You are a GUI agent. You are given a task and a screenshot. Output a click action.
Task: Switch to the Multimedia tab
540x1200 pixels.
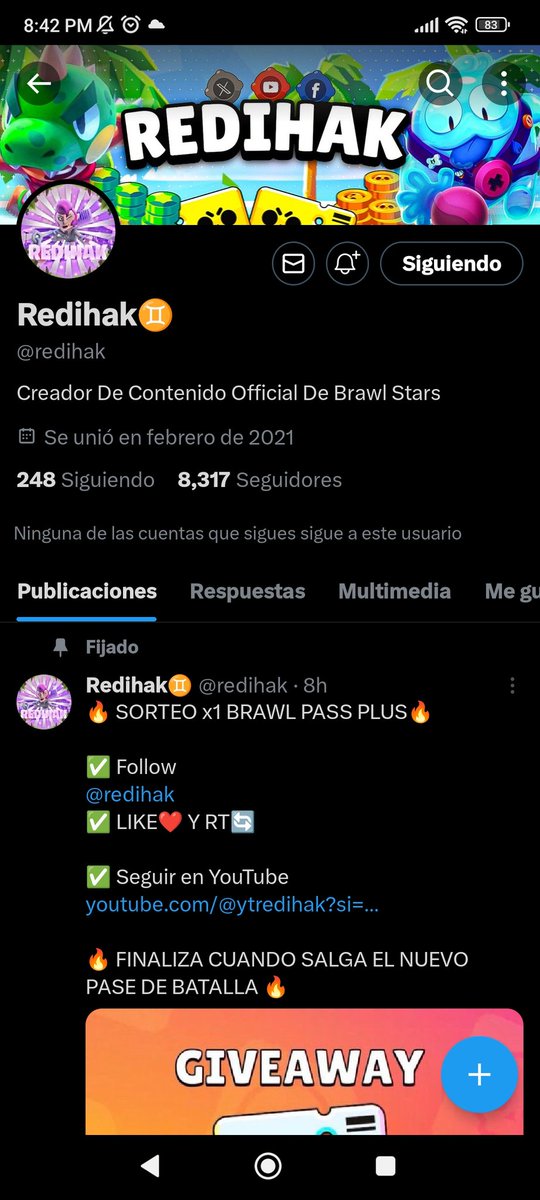394,591
